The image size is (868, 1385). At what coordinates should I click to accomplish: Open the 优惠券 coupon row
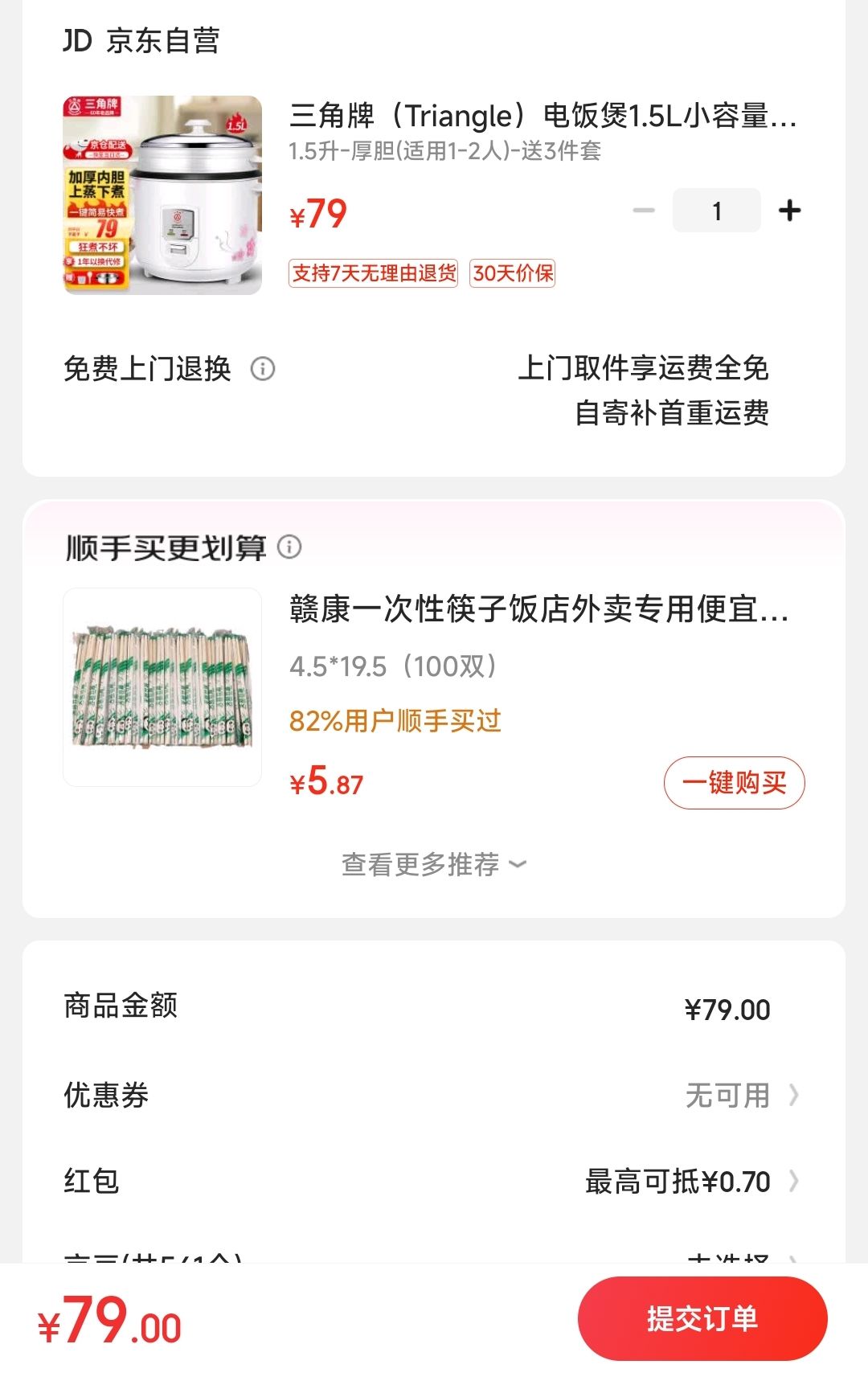[x=434, y=1095]
